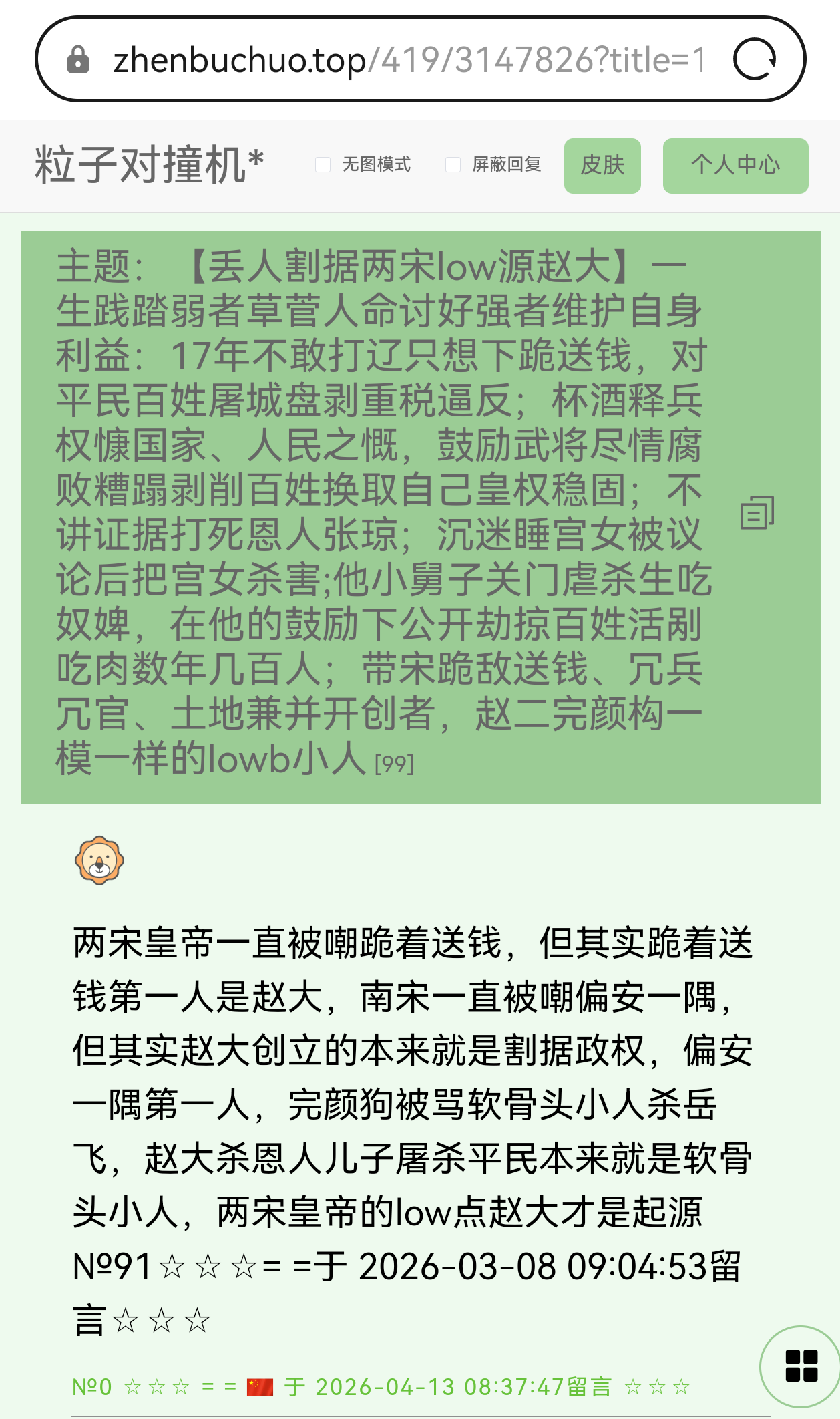The image size is (840, 1419).
Task: Reload the page with refresh icon
Action: (755, 59)
